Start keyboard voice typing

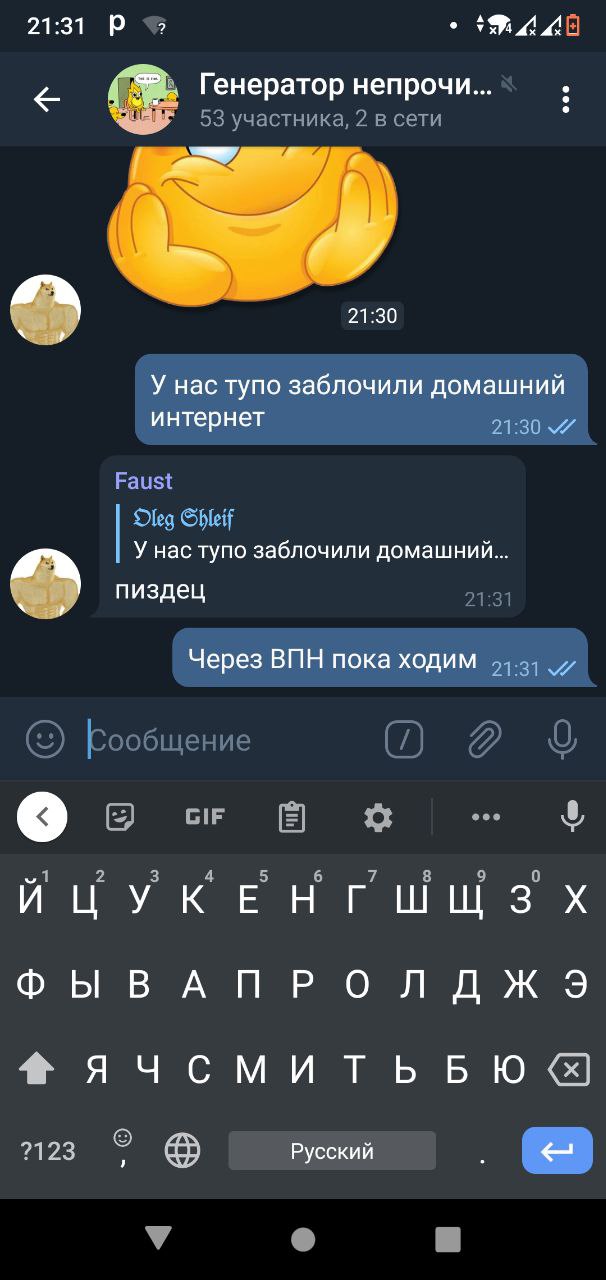572,817
